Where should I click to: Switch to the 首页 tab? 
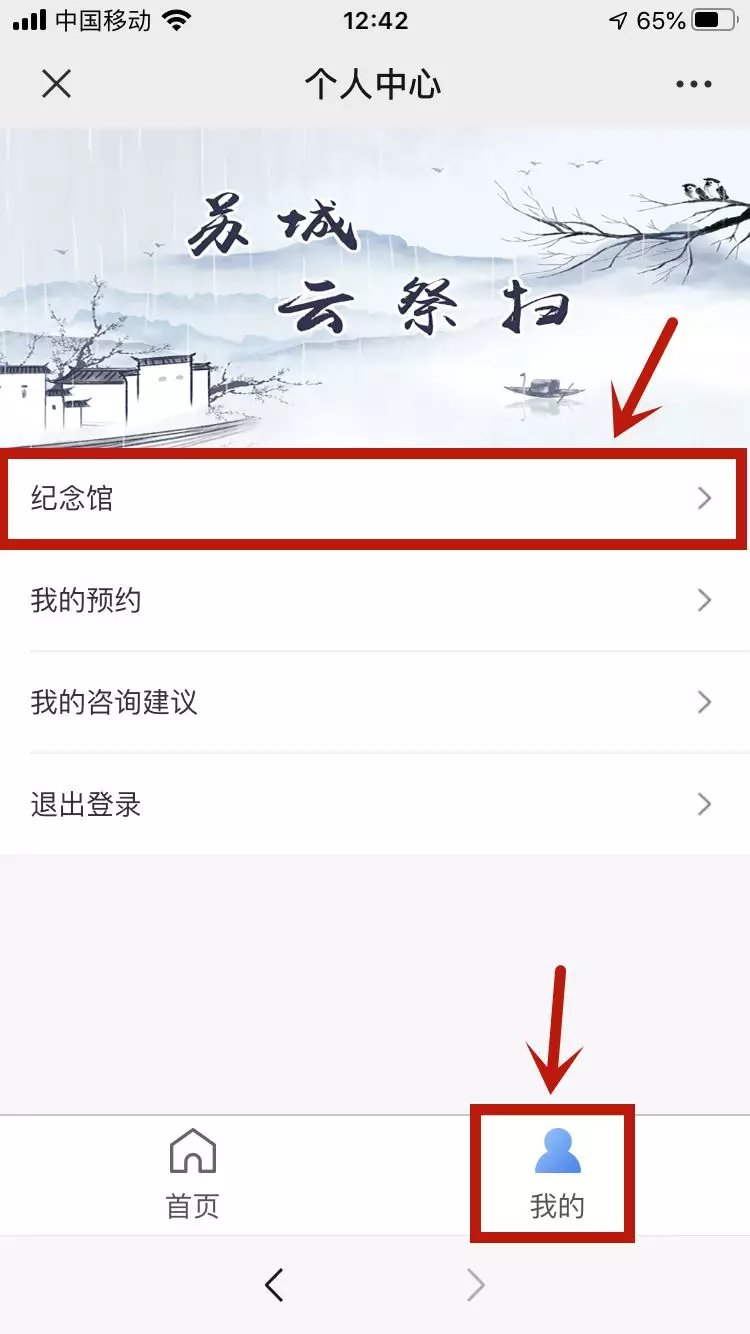point(192,1174)
